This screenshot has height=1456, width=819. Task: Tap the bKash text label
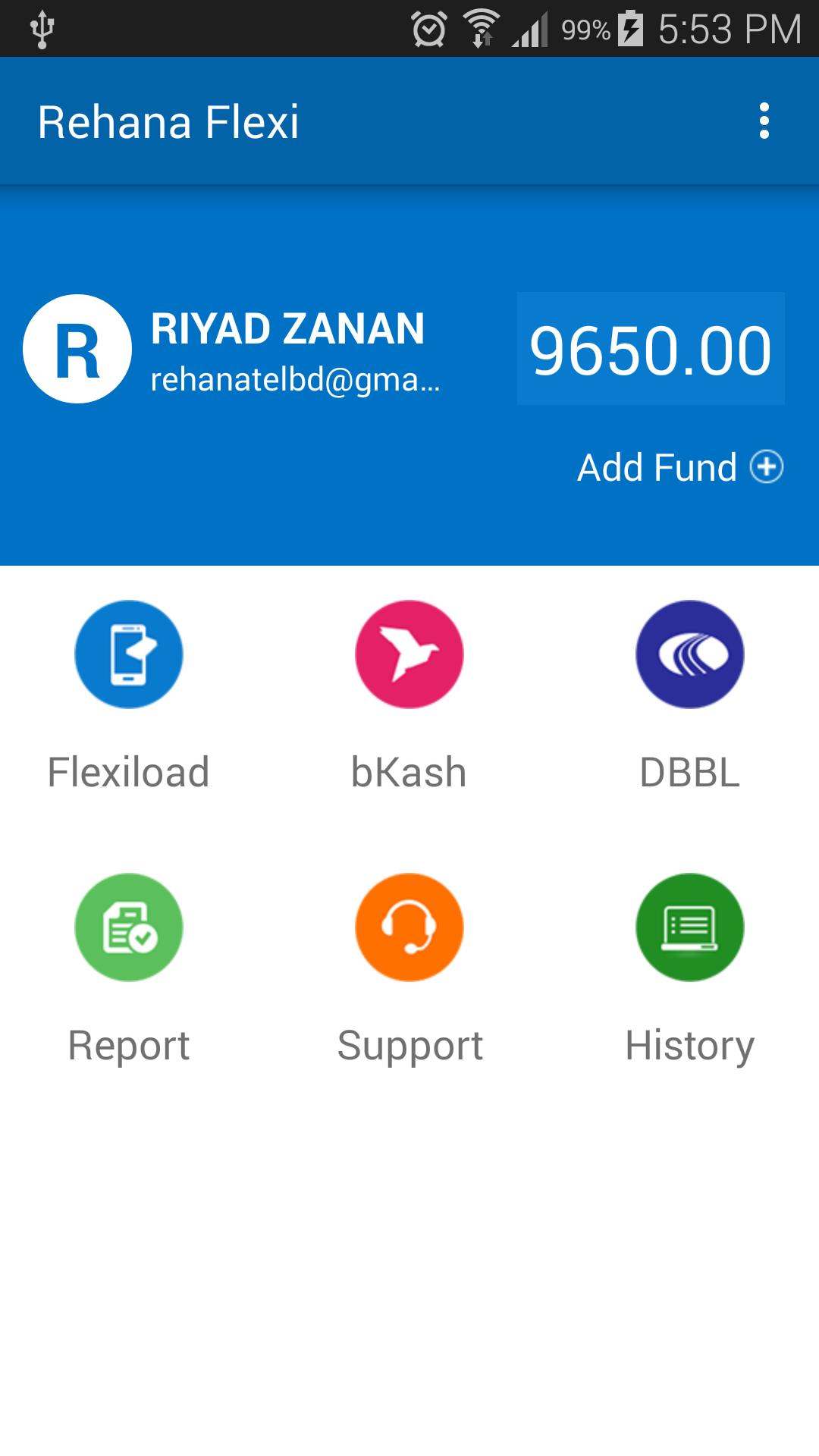[409, 772]
